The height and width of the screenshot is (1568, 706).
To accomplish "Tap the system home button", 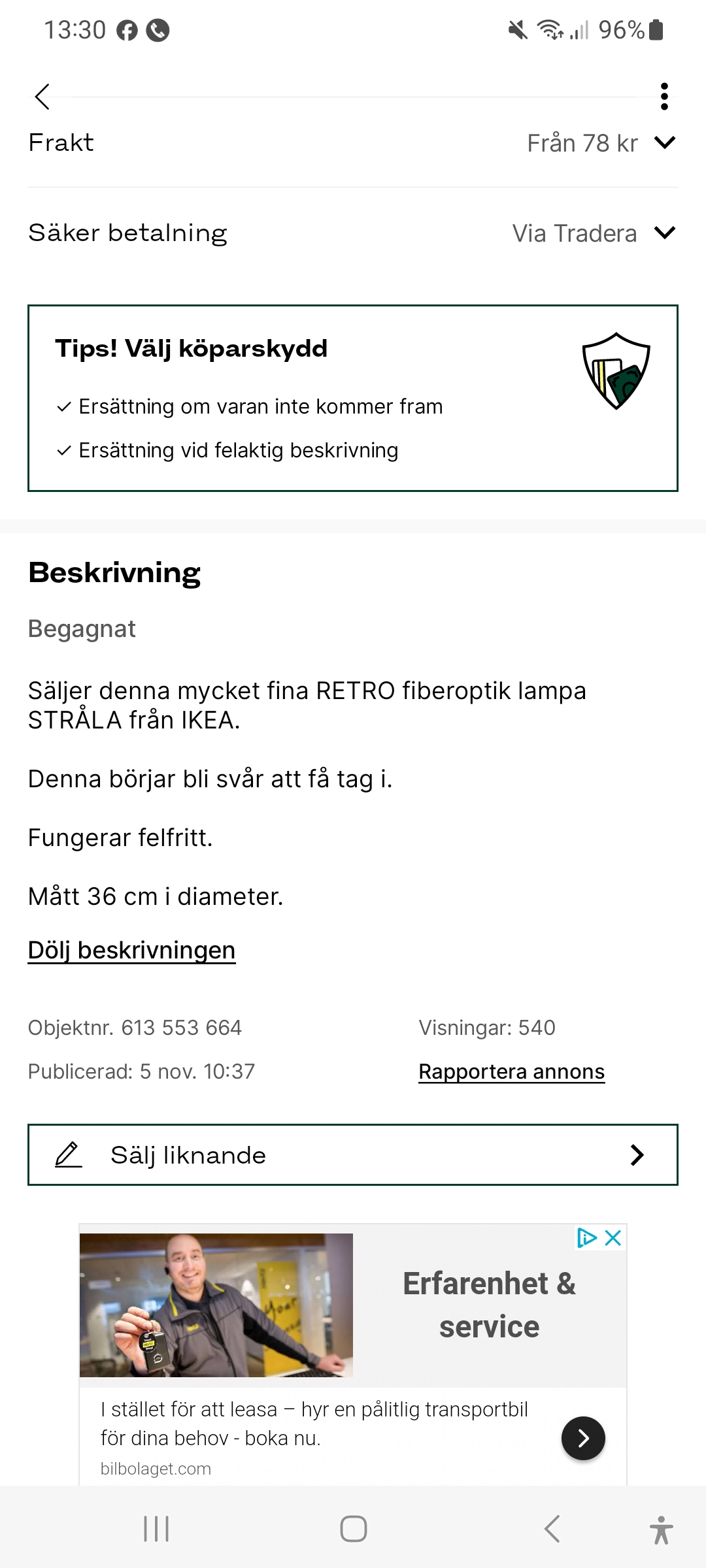I will pos(353,1529).
